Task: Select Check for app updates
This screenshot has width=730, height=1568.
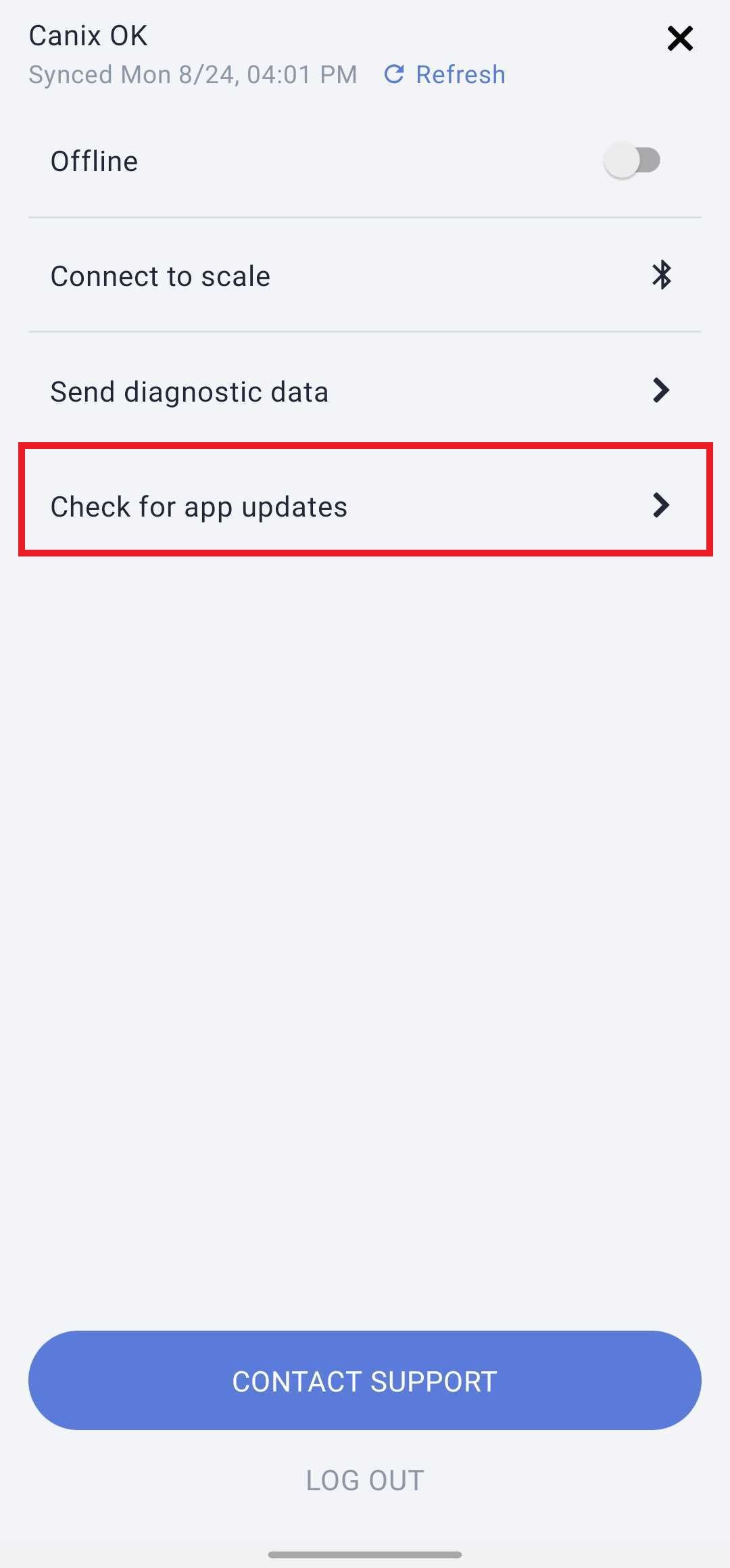Action: (365, 506)
